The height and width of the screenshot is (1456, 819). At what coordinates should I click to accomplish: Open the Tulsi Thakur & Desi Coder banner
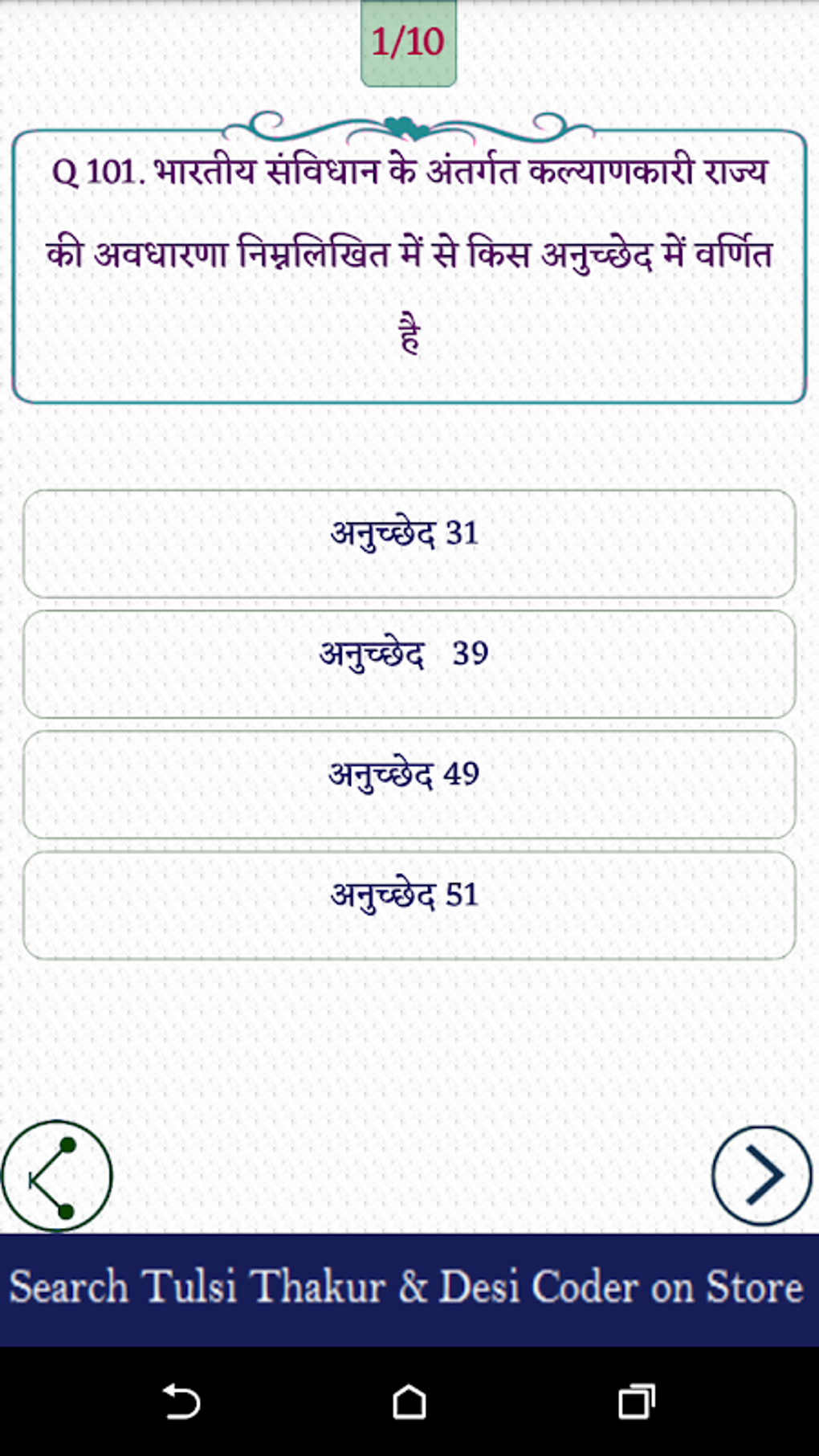coord(409,1288)
